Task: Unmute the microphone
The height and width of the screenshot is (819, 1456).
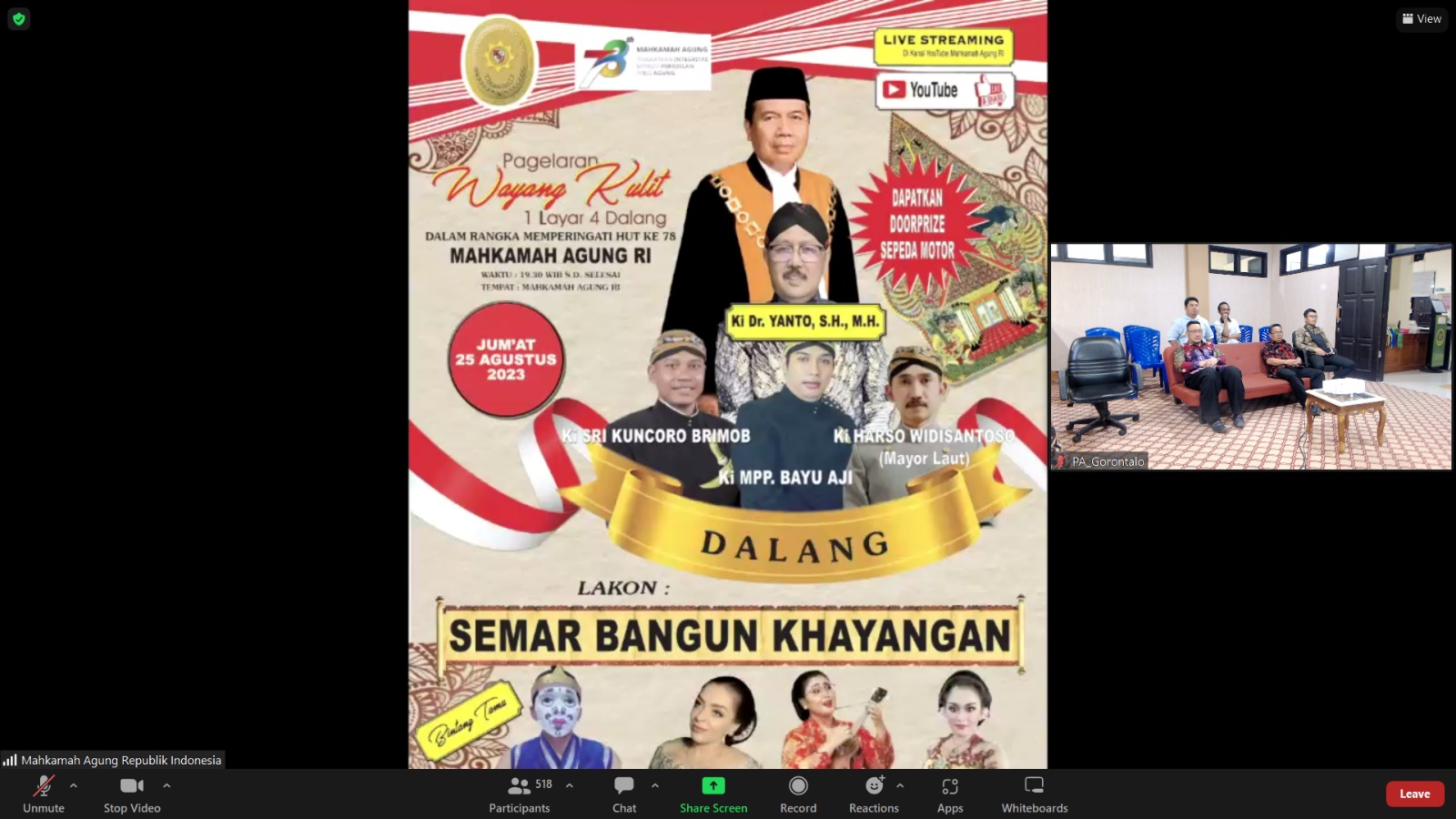Action: pyautogui.click(x=43, y=793)
